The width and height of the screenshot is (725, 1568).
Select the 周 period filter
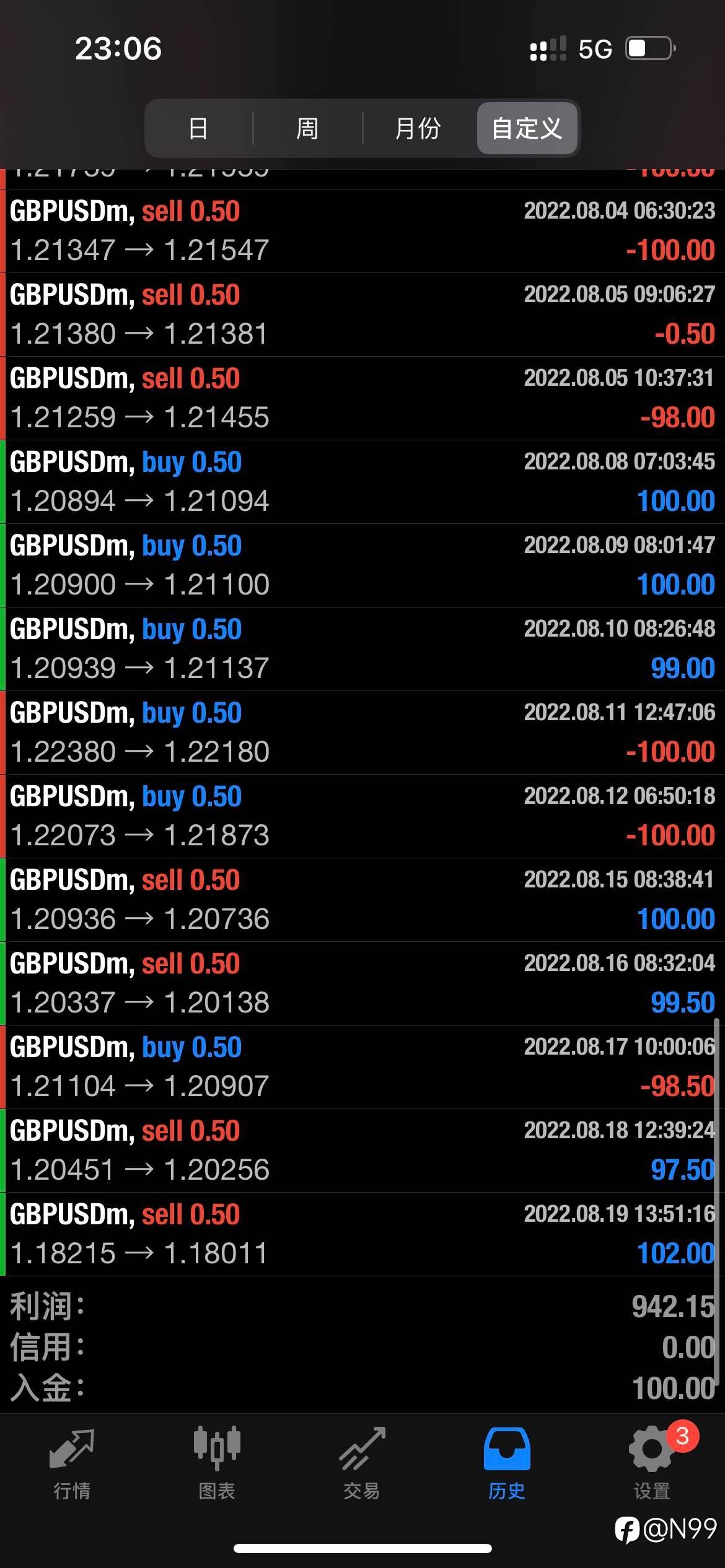307,128
